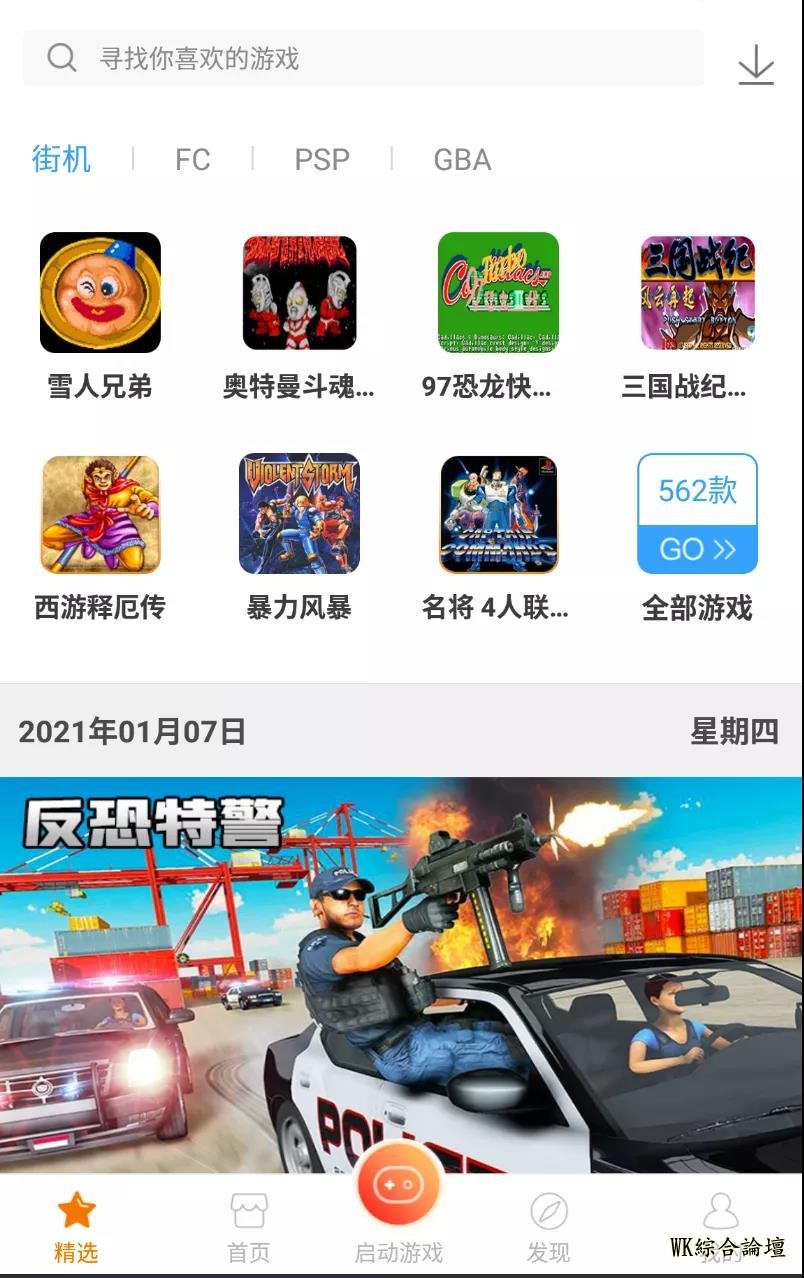Viewport: 804px width, 1278px height.
Task: Open the 发现 tab
Action: [548, 1225]
